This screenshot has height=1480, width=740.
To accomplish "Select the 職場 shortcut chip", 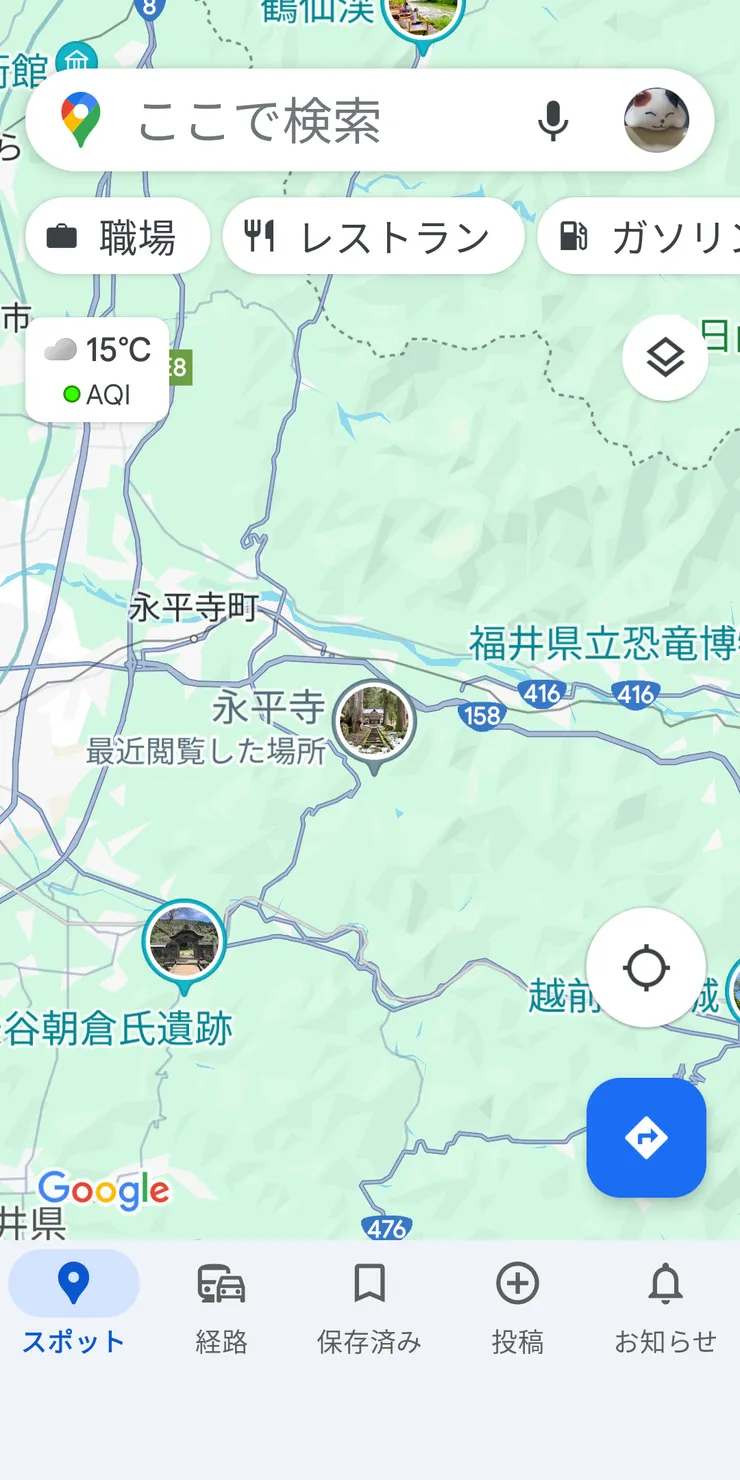I will click(118, 236).
